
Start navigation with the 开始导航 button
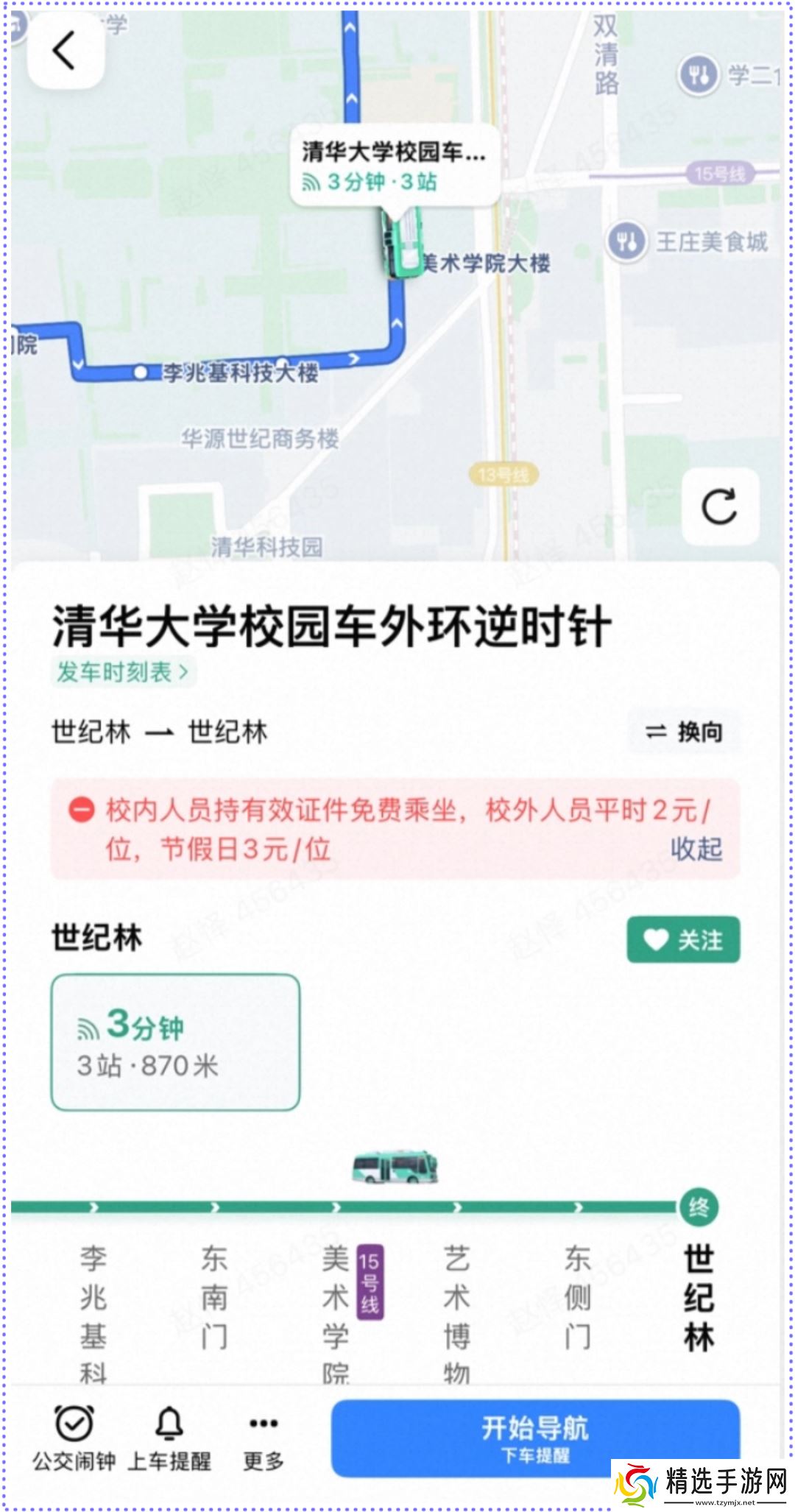(x=535, y=1437)
